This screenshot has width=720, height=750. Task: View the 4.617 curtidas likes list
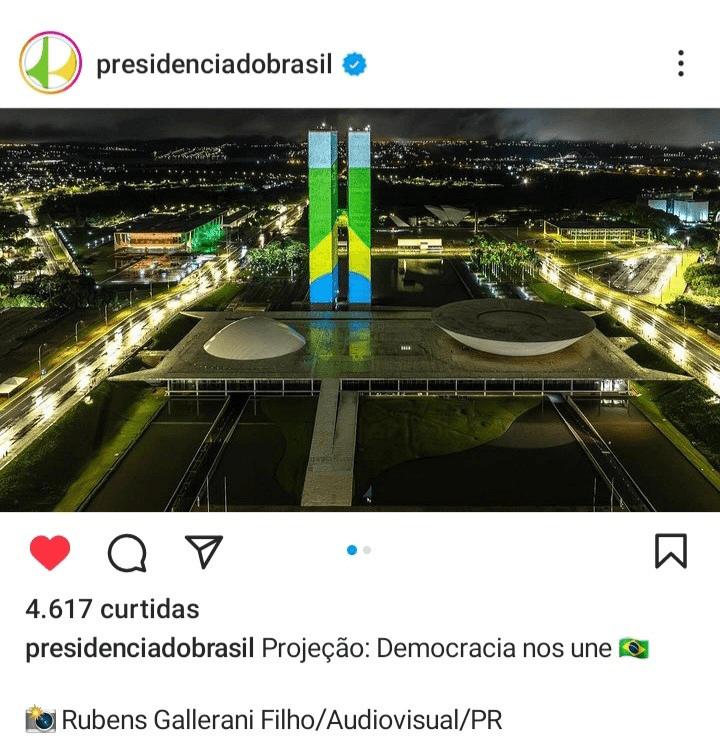click(x=112, y=609)
